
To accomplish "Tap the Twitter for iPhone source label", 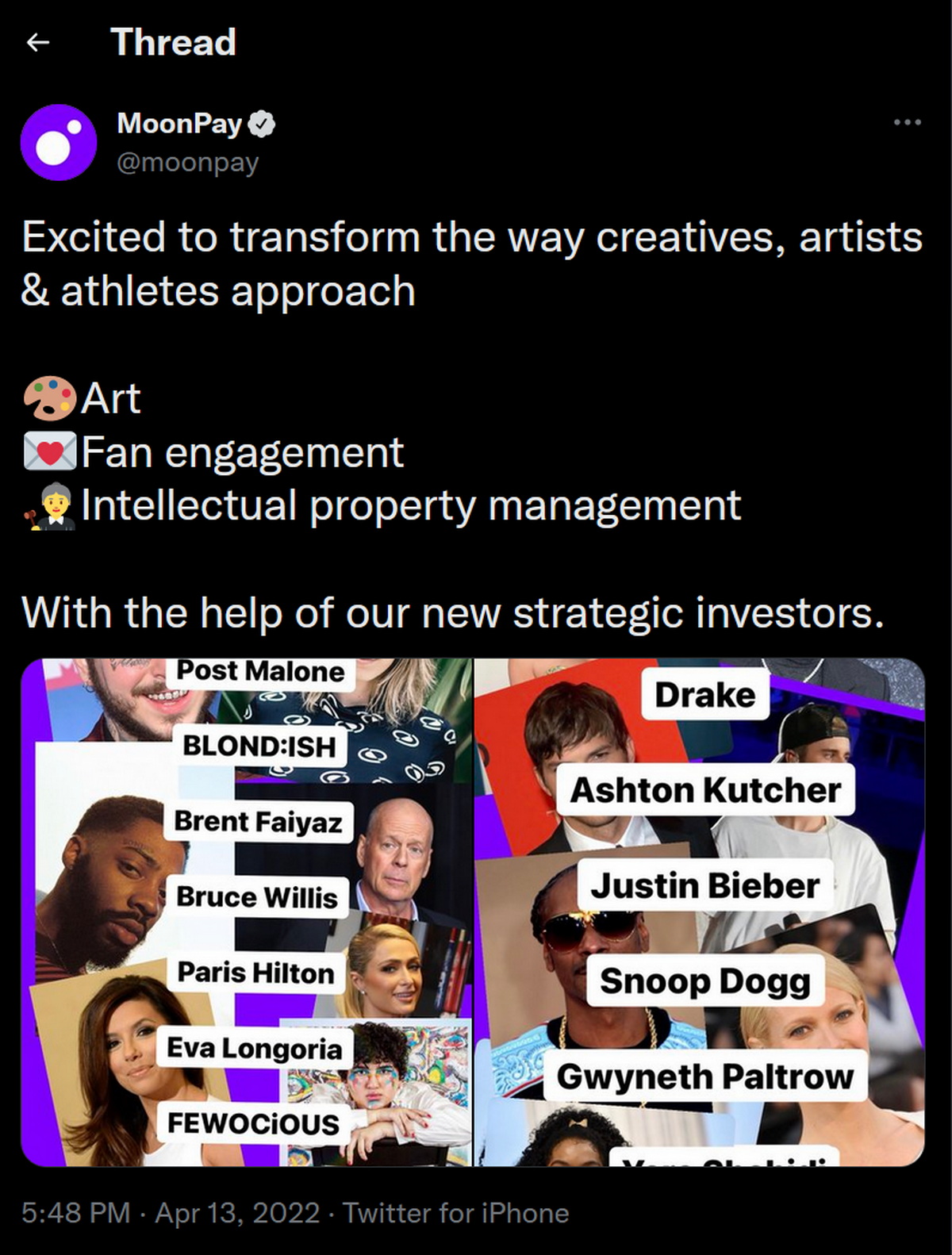I will click(x=455, y=1213).
